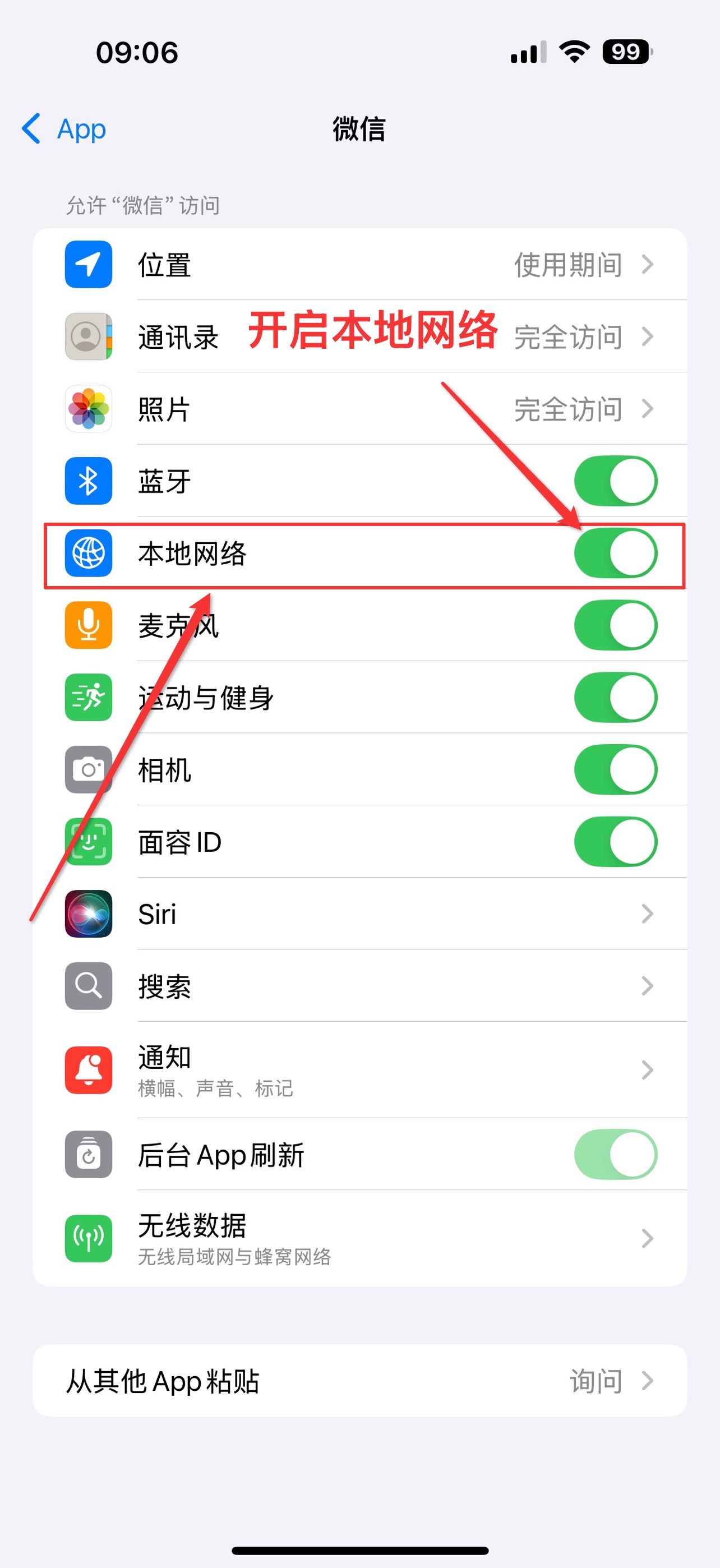Screen dimensions: 720x1568
Task: Disable 麦克风 microphone access
Action: pyautogui.click(x=615, y=625)
